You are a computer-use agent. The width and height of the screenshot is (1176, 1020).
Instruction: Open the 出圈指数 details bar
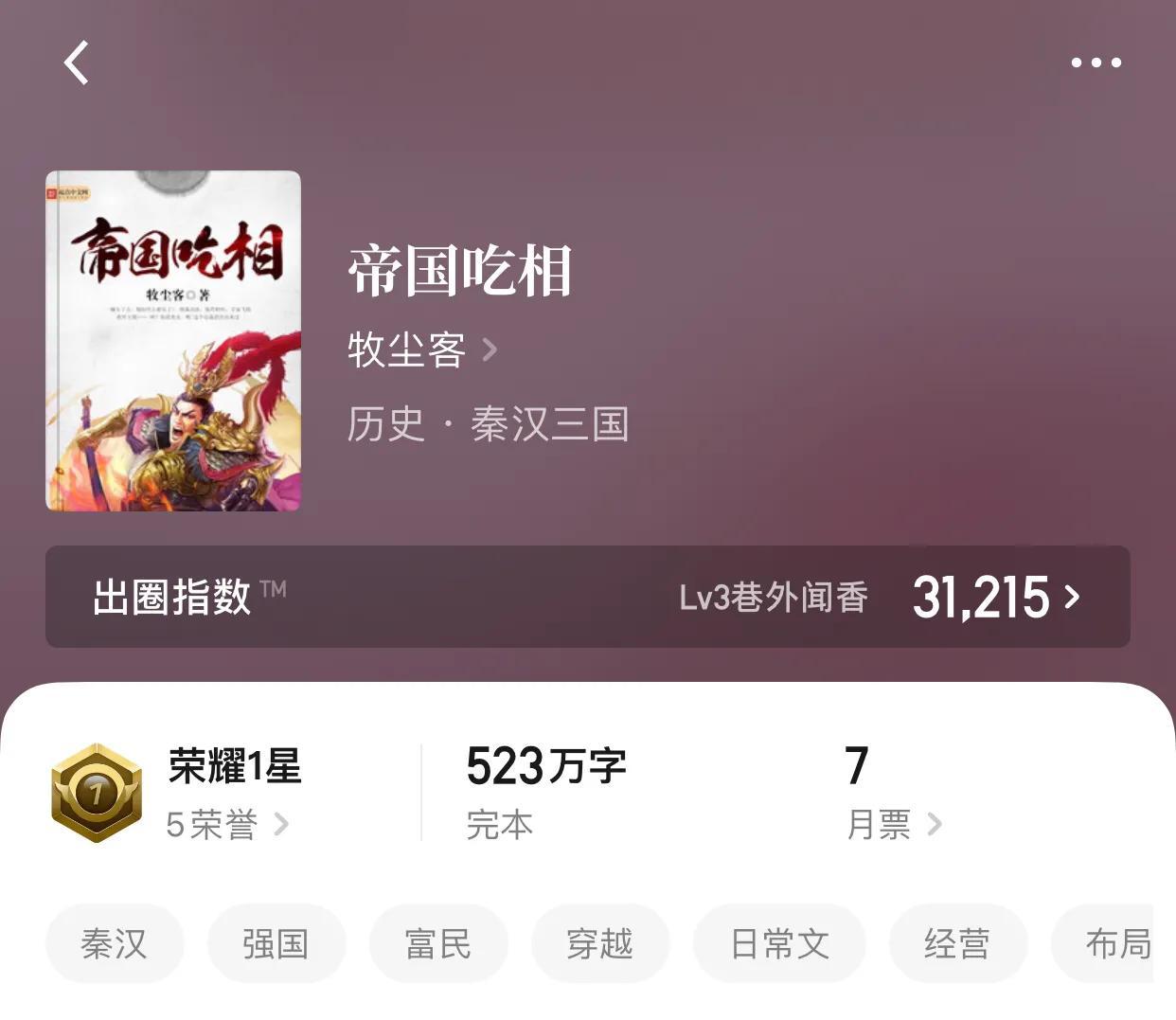pos(587,597)
